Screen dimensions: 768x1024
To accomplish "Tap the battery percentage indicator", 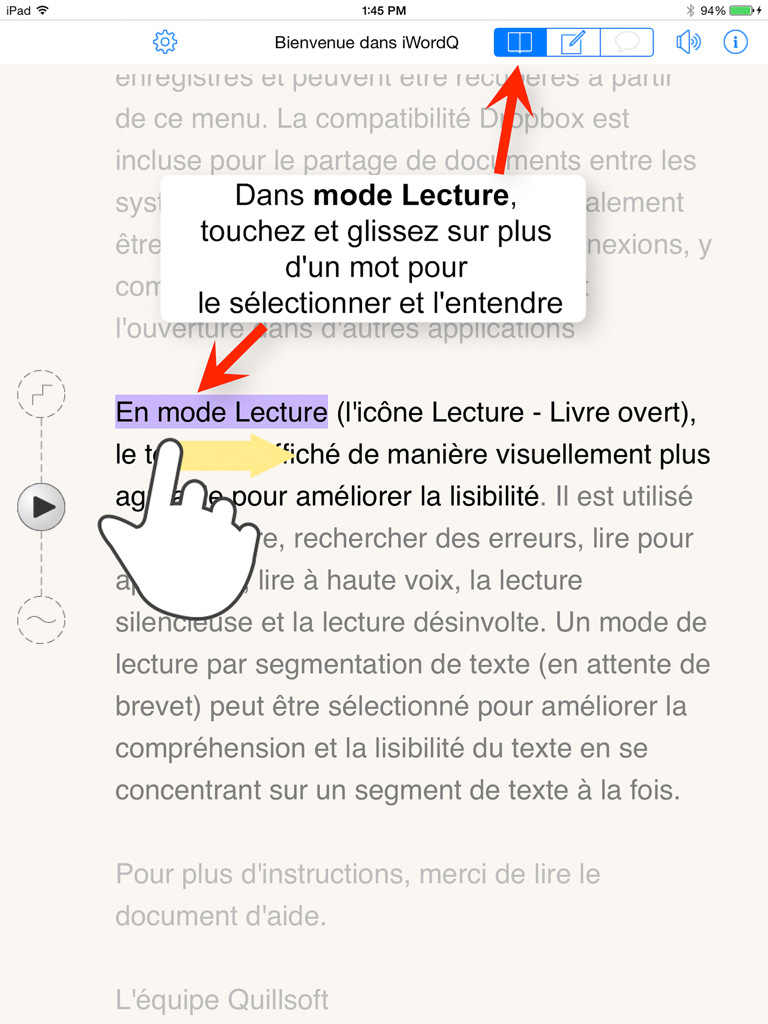I will point(714,10).
